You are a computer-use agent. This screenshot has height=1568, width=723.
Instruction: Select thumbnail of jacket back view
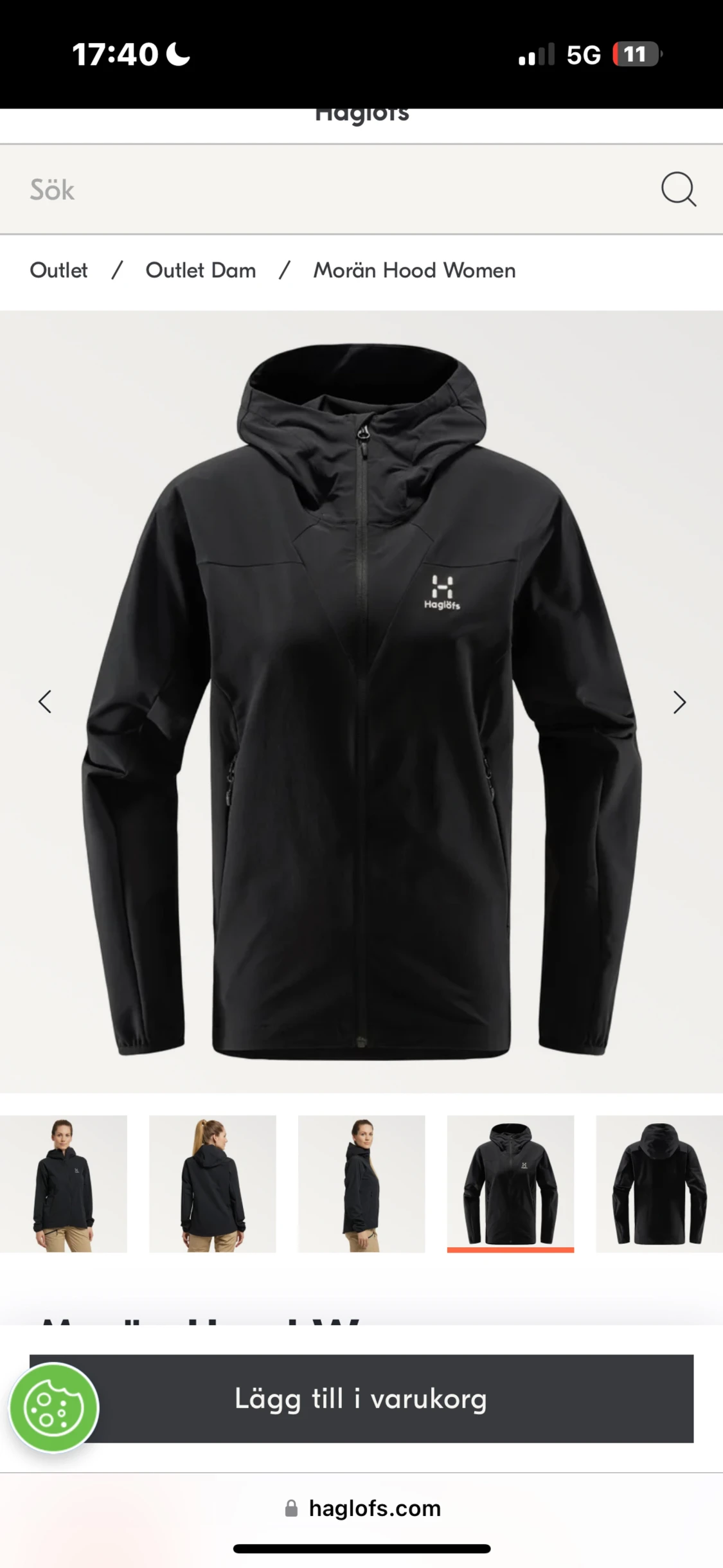(x=659, y=1184)
